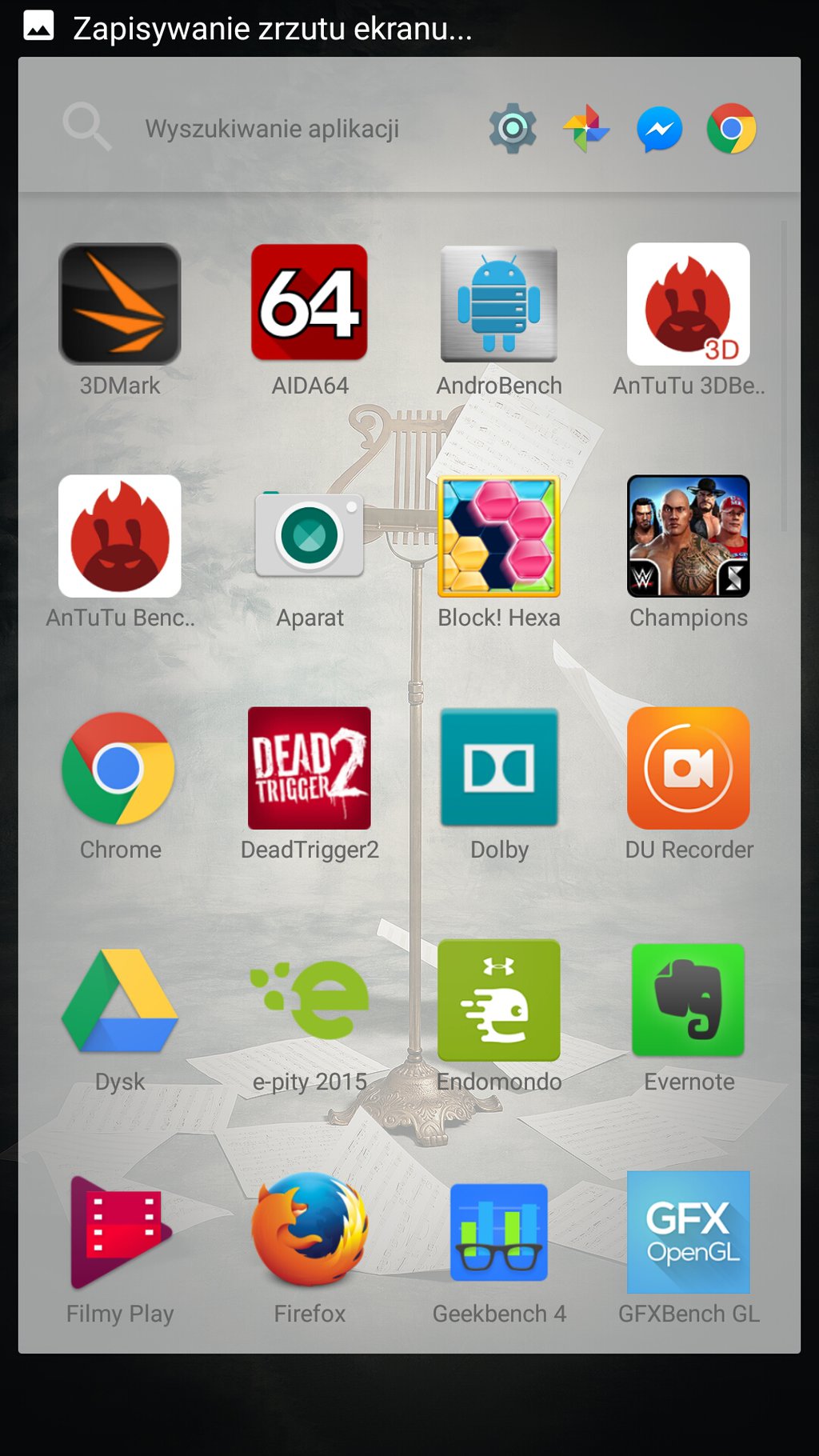Launch DU Recorder

tap(689, 768)
